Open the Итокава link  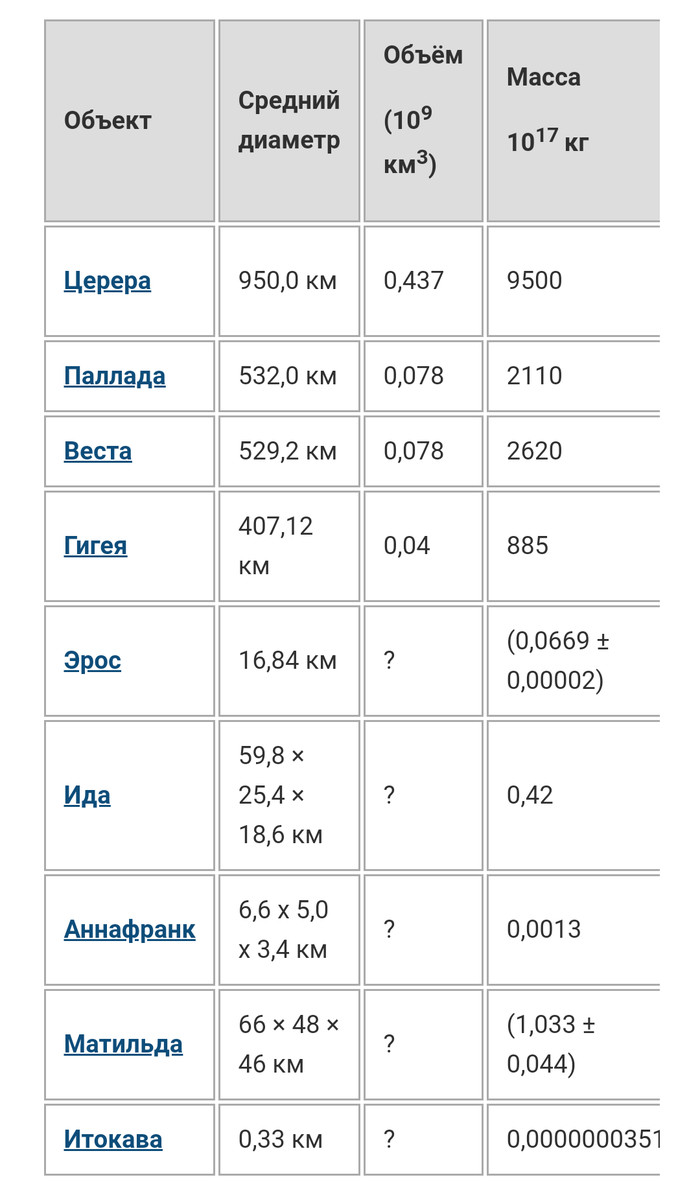coord(113,1139)
